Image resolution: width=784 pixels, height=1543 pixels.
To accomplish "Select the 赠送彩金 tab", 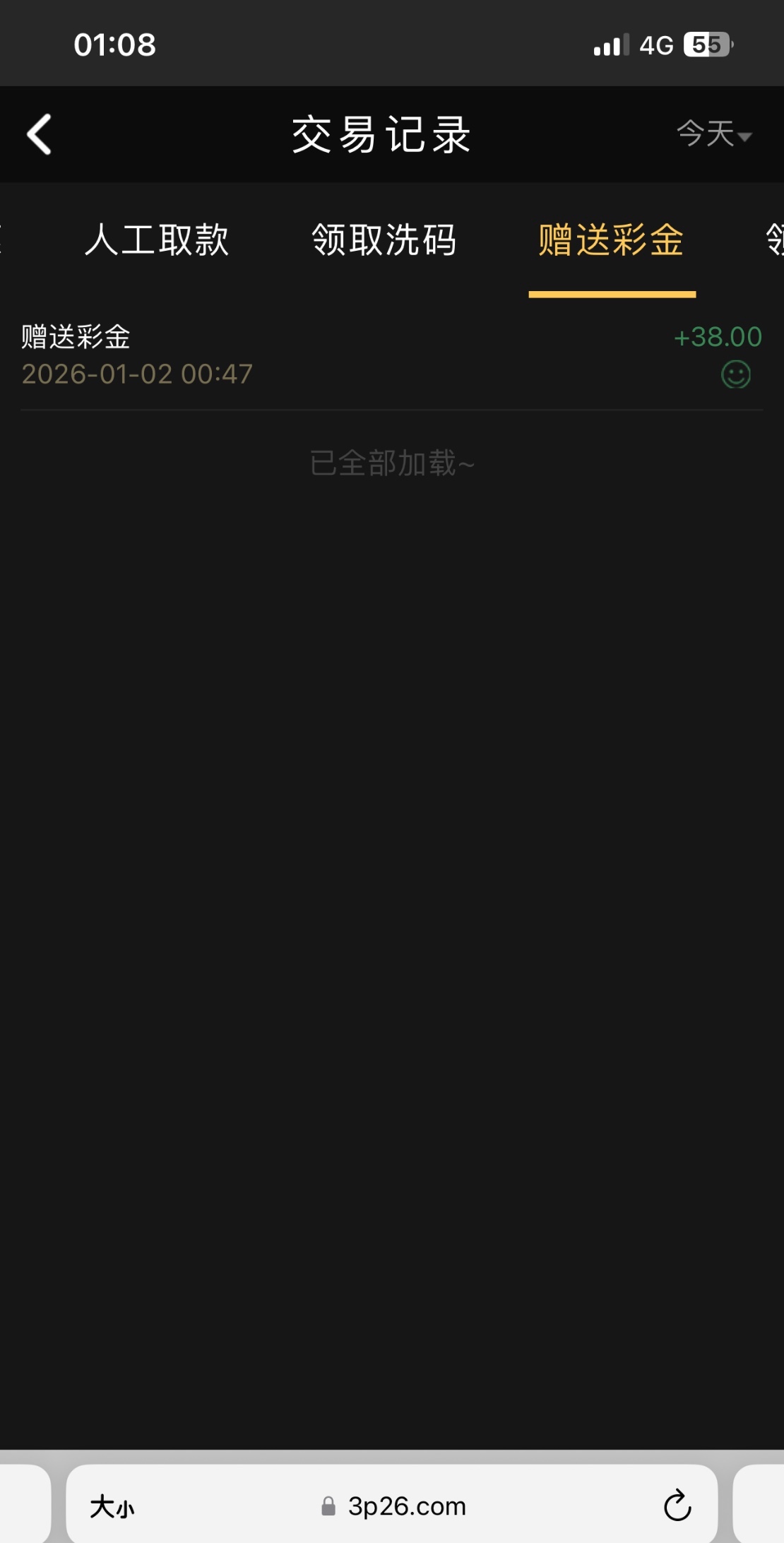I will pyautogui.click(x=612, y=240).
